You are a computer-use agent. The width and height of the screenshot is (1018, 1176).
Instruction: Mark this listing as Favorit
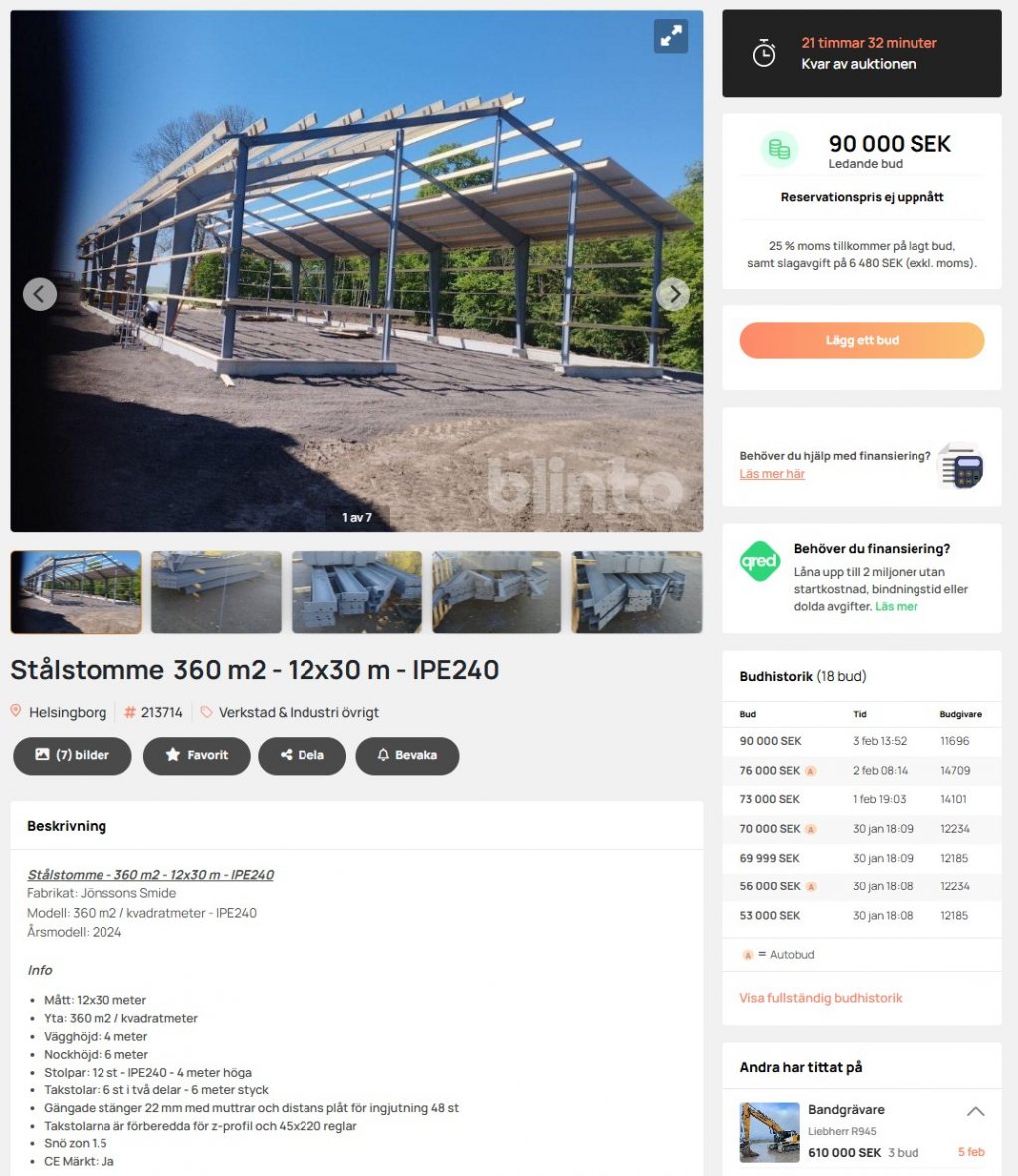click(x=196, y=755)
